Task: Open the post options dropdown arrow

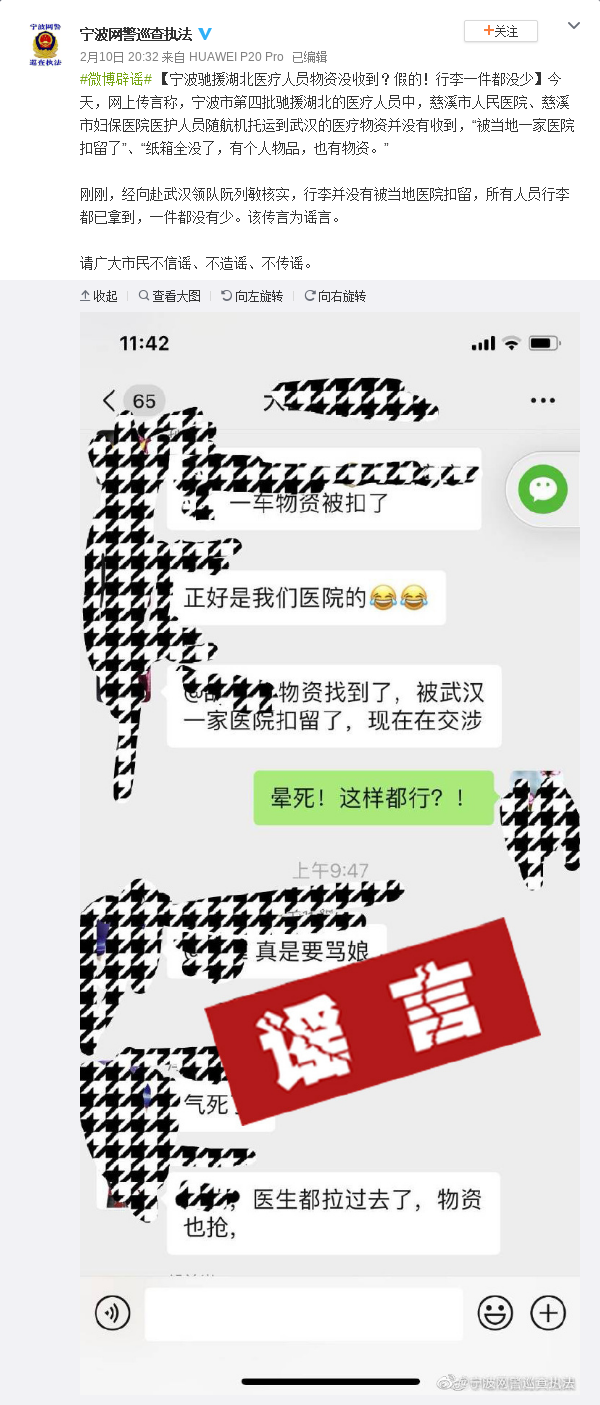Action: (573, 26)
